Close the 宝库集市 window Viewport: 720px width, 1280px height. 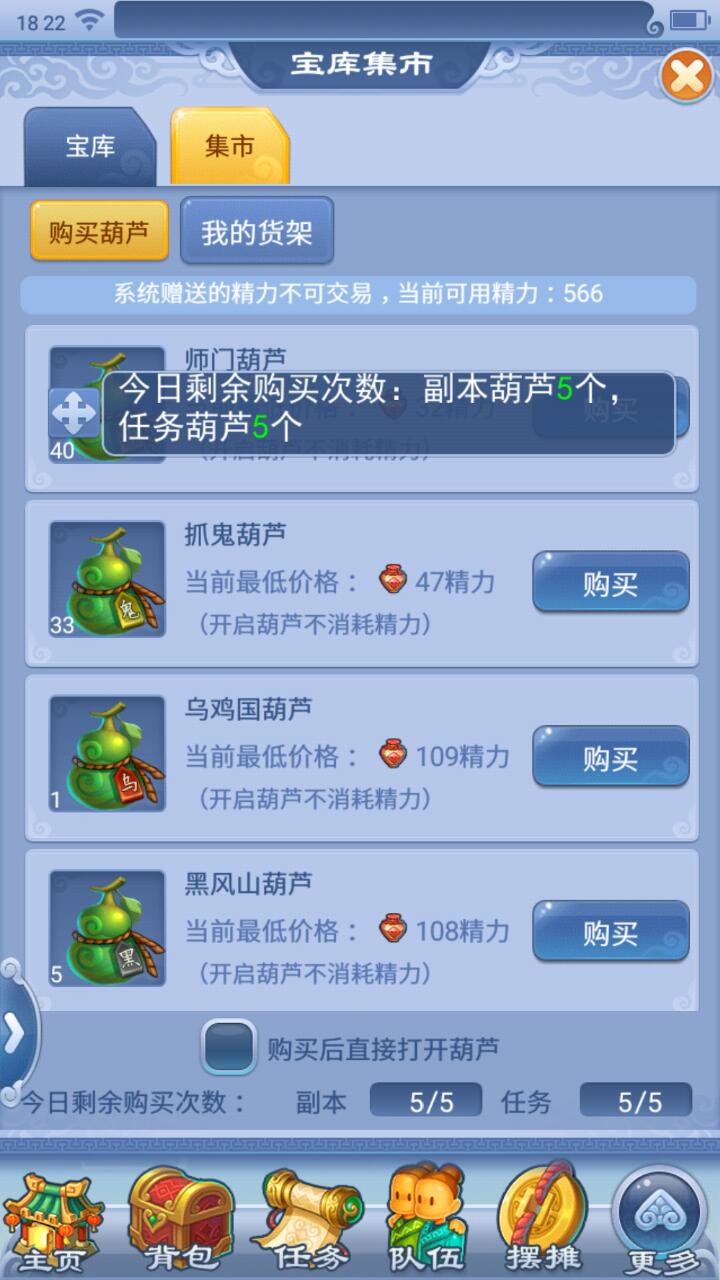point(687,76)
